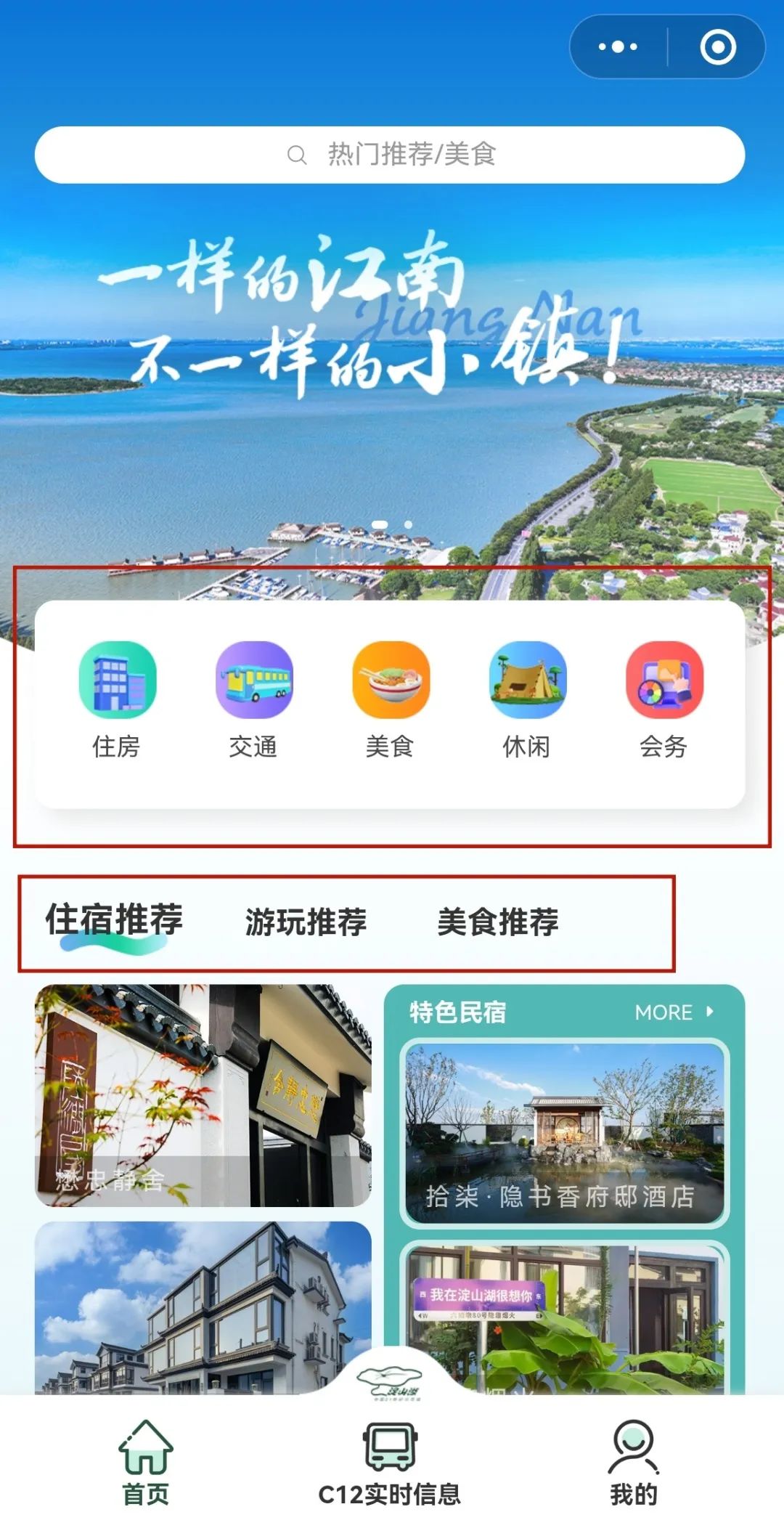Switch to C12实时信息 tab
784x1536 pixels.
pyautogui.click(x=390, y=1463)
